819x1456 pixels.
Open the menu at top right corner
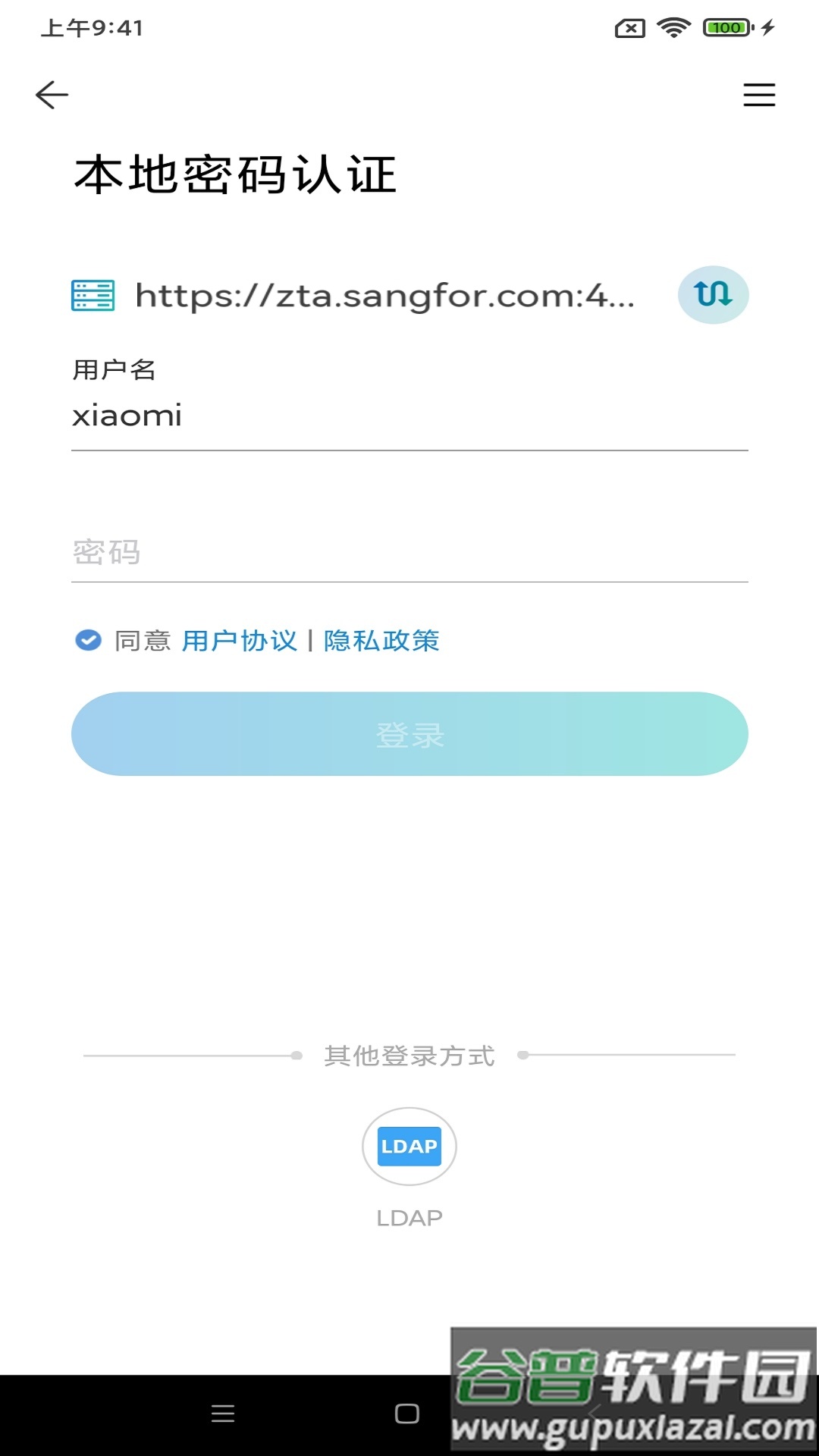pyautogui.click(x=760, y=94)
